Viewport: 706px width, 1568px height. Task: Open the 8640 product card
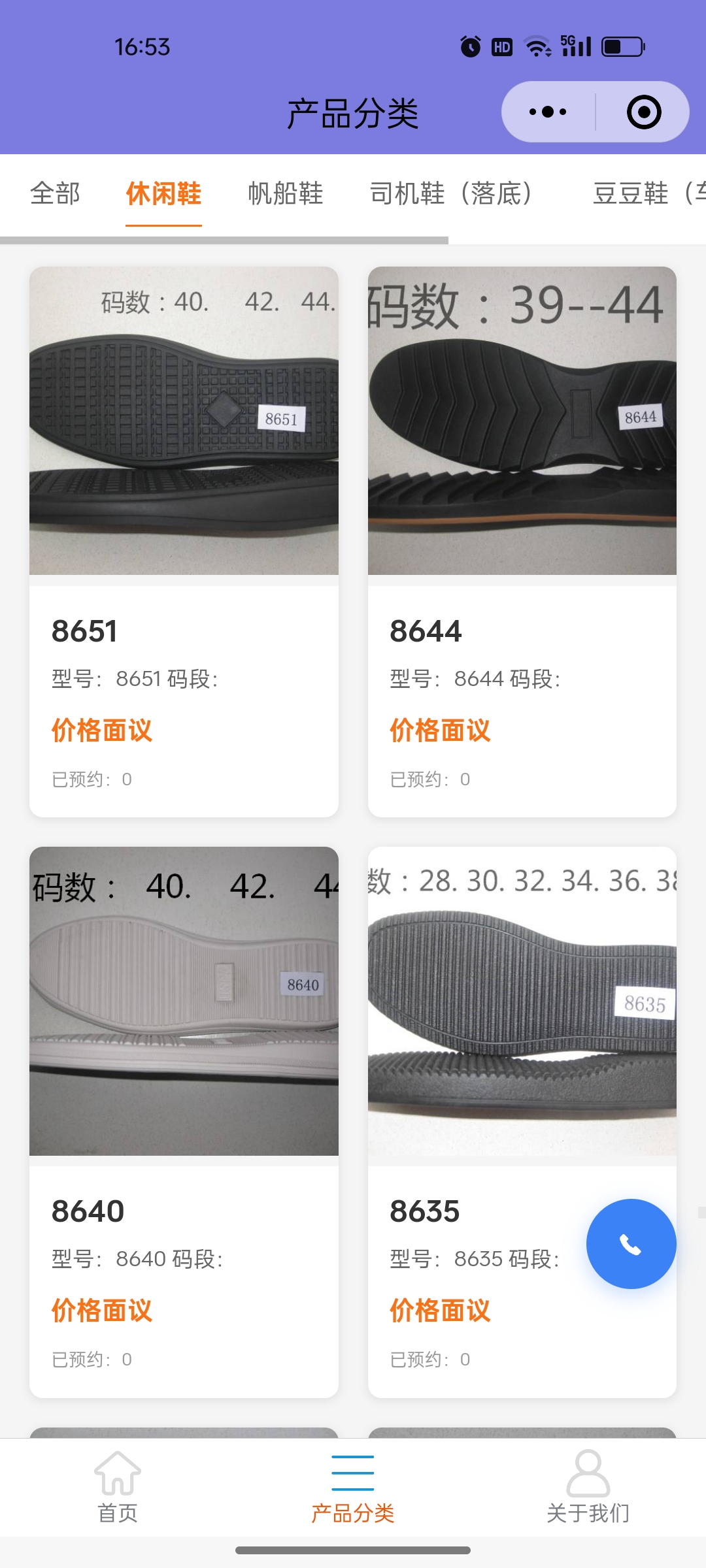(x=184, y=1121)
